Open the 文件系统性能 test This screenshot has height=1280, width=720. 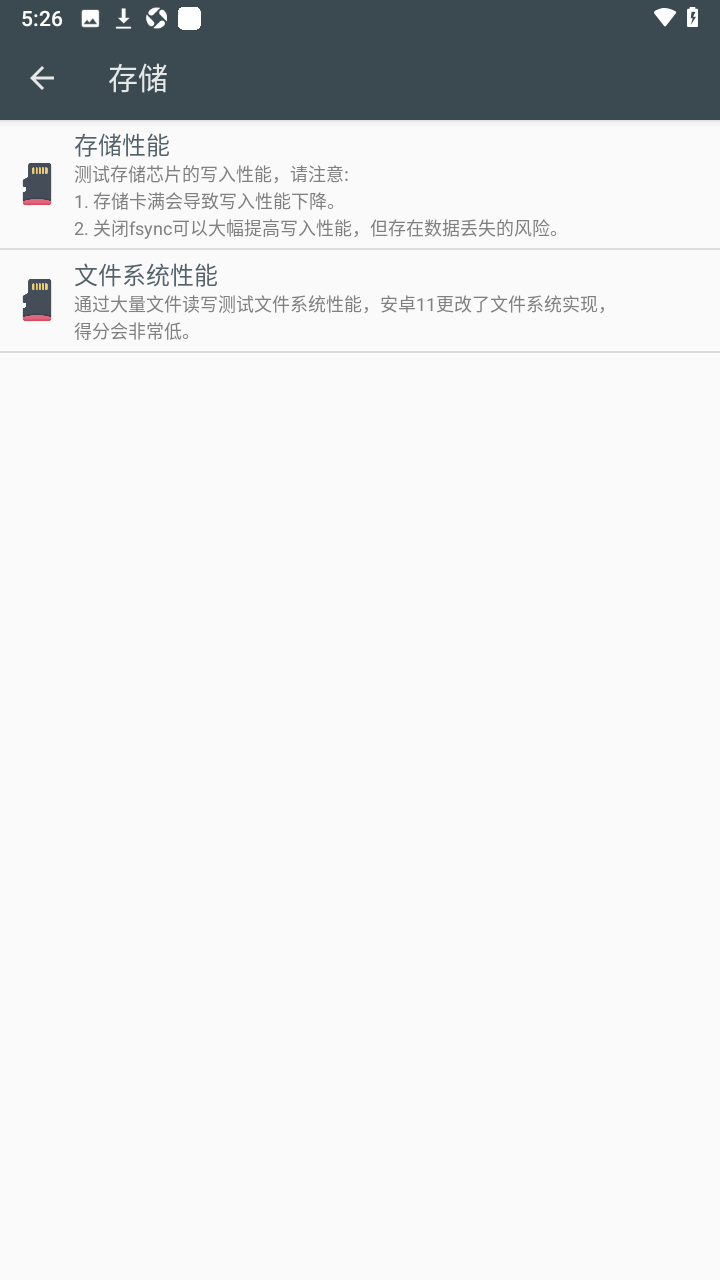[x=360, y=301]
